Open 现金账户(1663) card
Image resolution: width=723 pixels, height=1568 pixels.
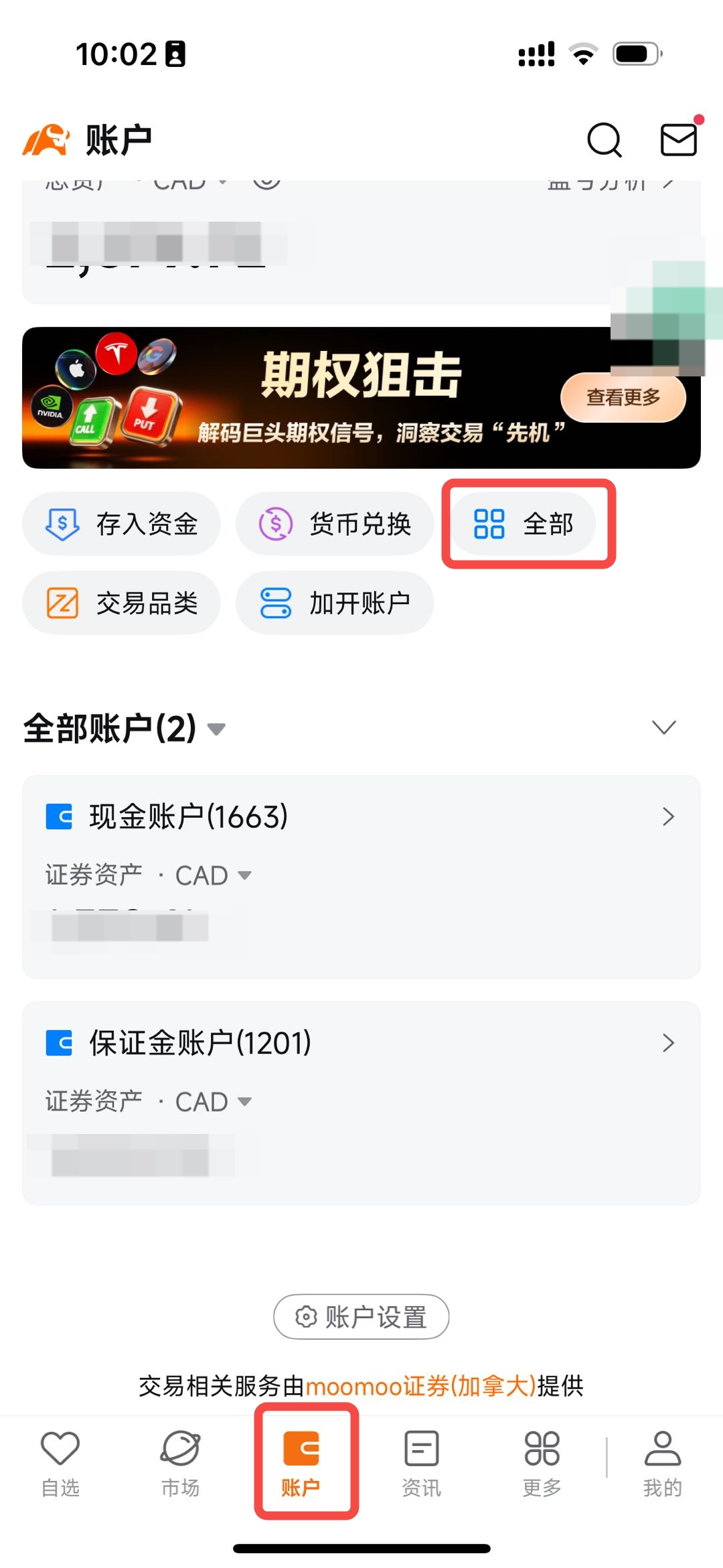pos(361,817)
